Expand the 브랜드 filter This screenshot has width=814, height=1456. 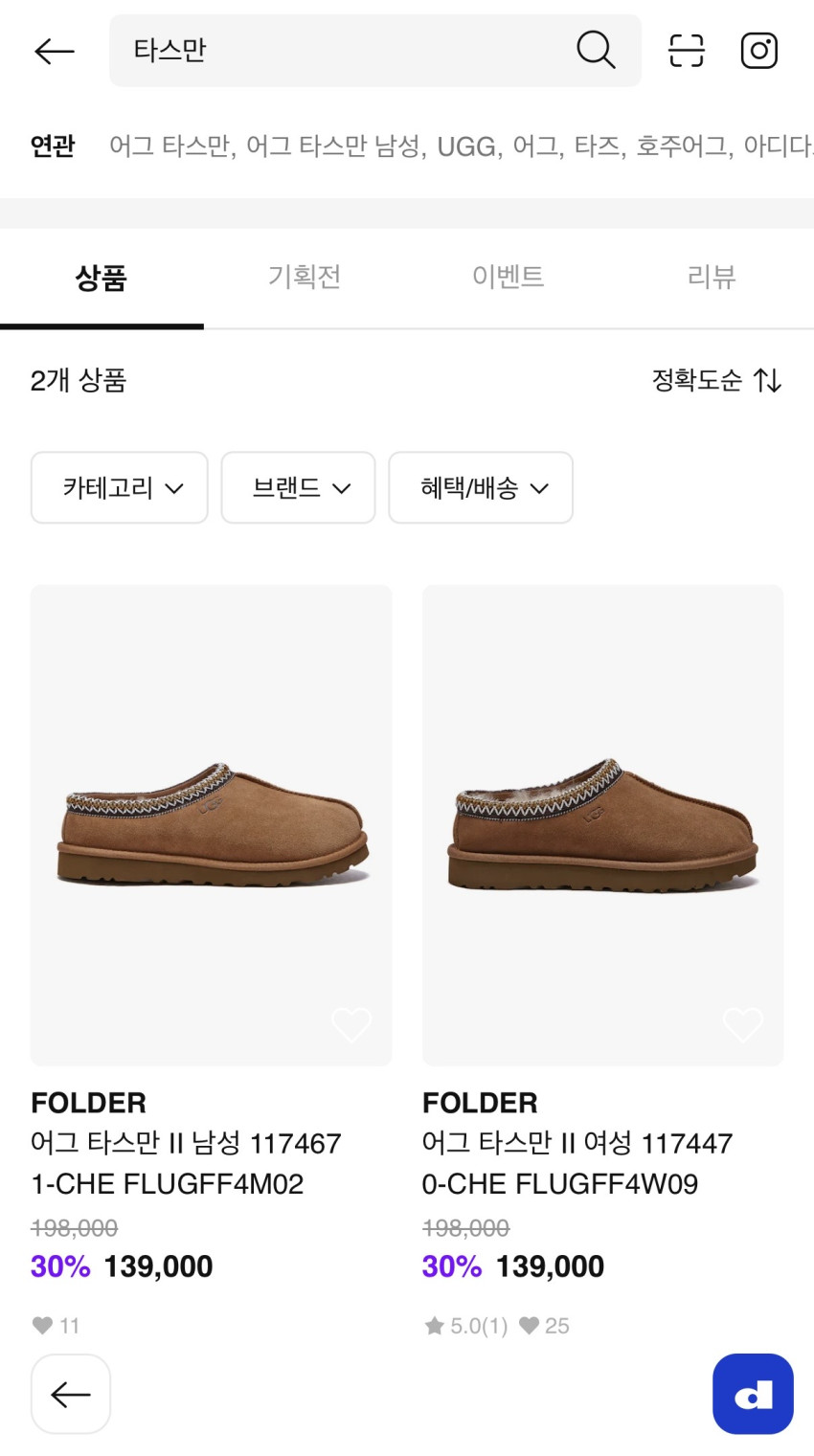[x=298, y=488]
